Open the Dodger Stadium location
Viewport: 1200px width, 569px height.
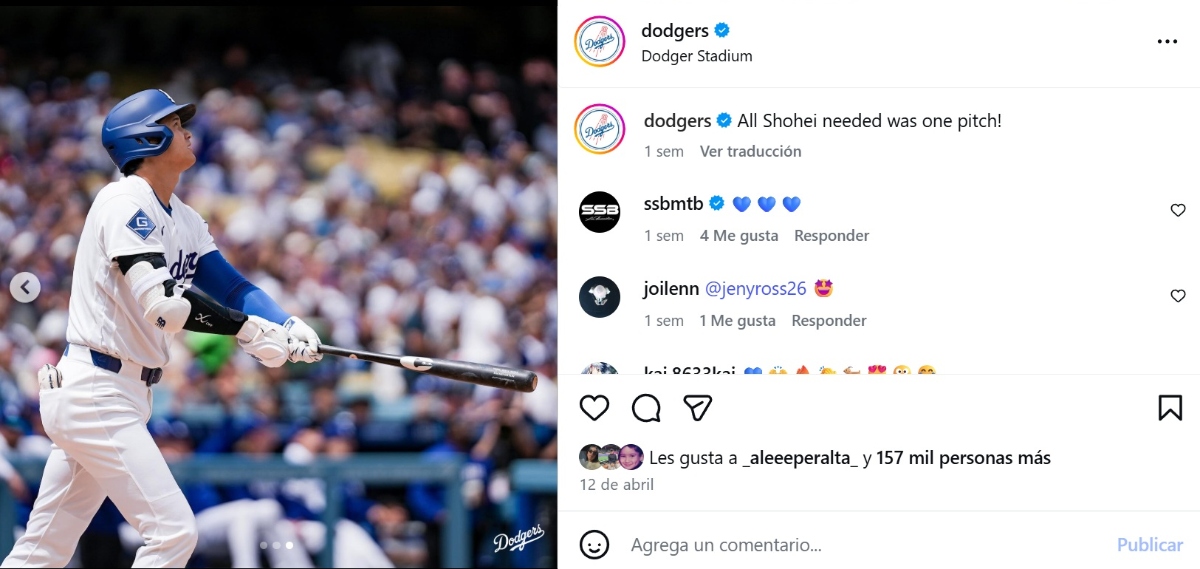(x=696, y=56)
